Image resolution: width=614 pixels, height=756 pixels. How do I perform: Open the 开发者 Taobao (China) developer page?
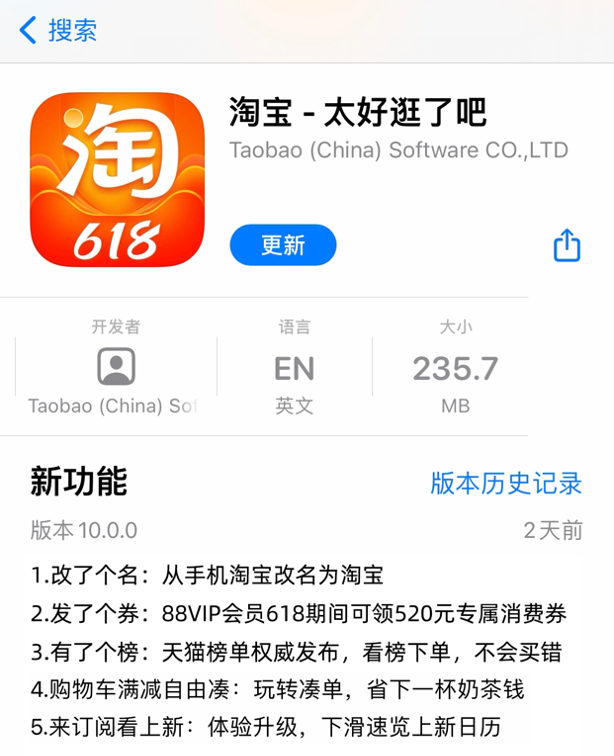116,367
